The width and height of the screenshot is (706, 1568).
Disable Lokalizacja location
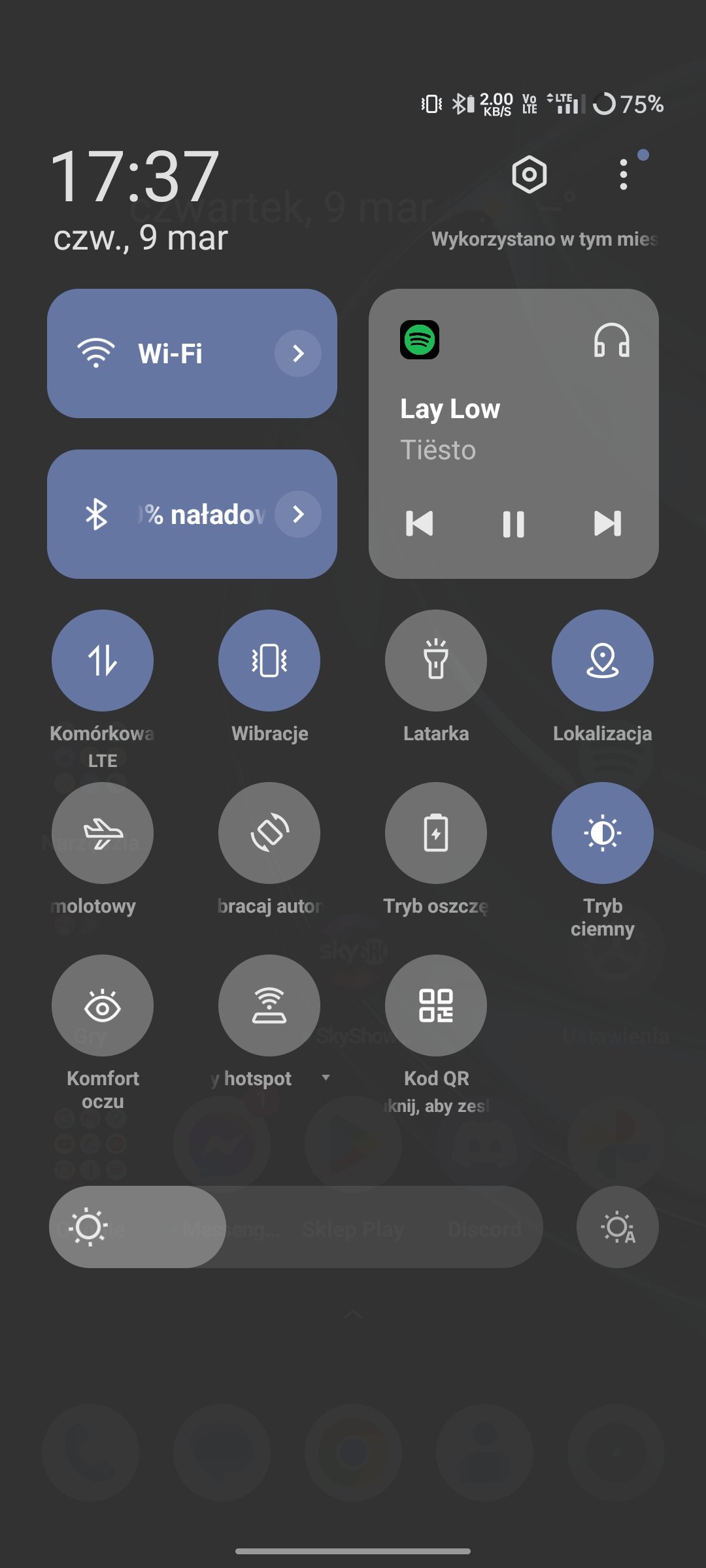(603, 661)
